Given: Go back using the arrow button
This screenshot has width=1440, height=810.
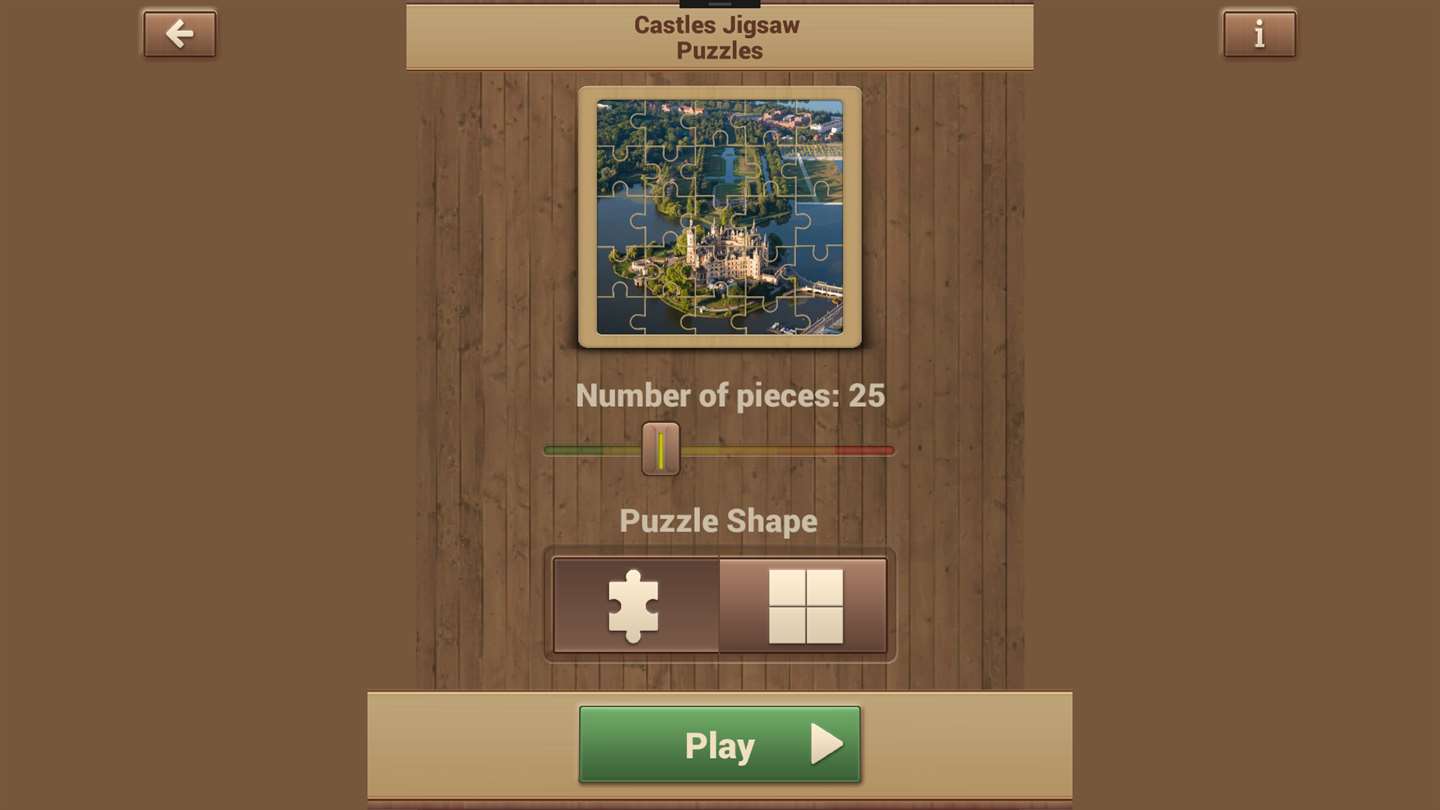Looking at the screenshot, I should (180, 34).
